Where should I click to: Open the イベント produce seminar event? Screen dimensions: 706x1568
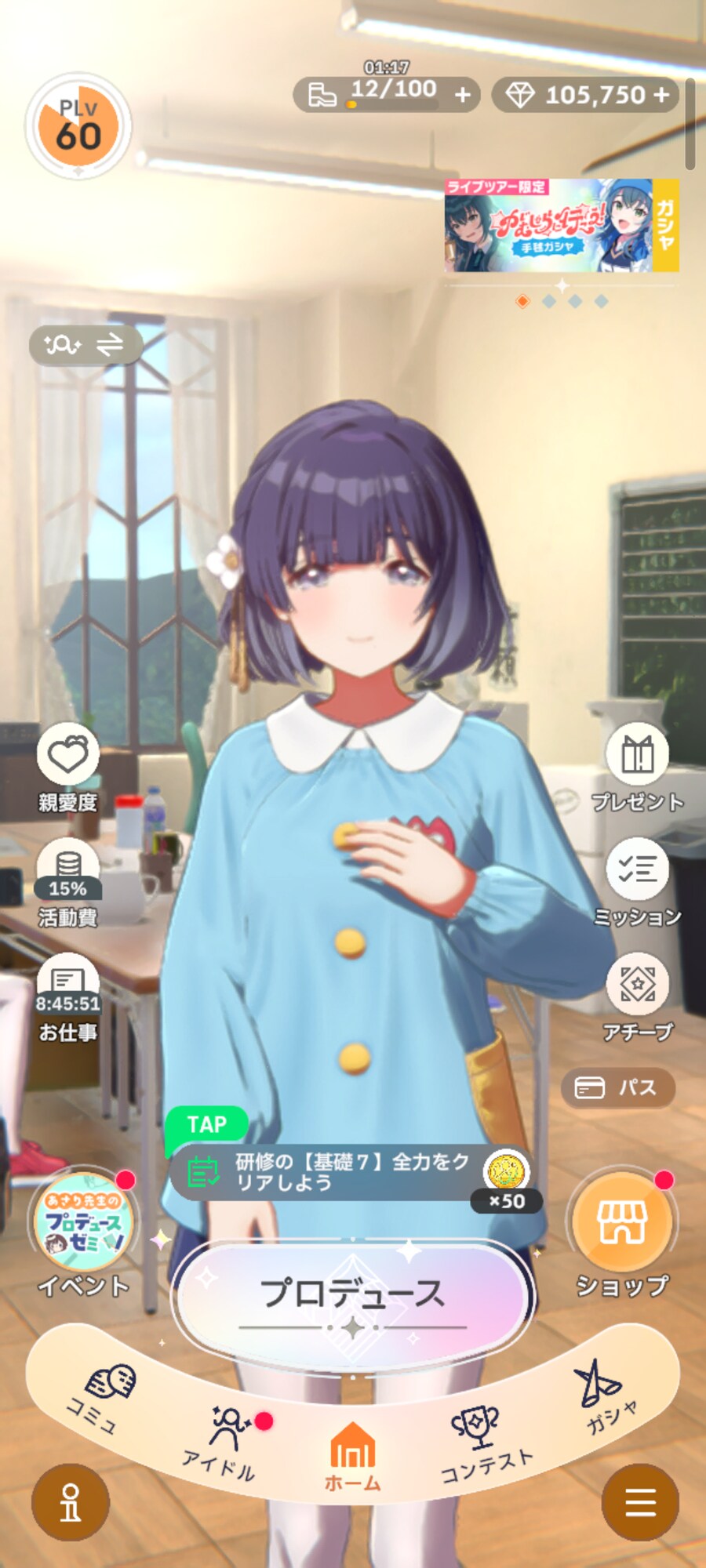click(x=83, y=1223)
